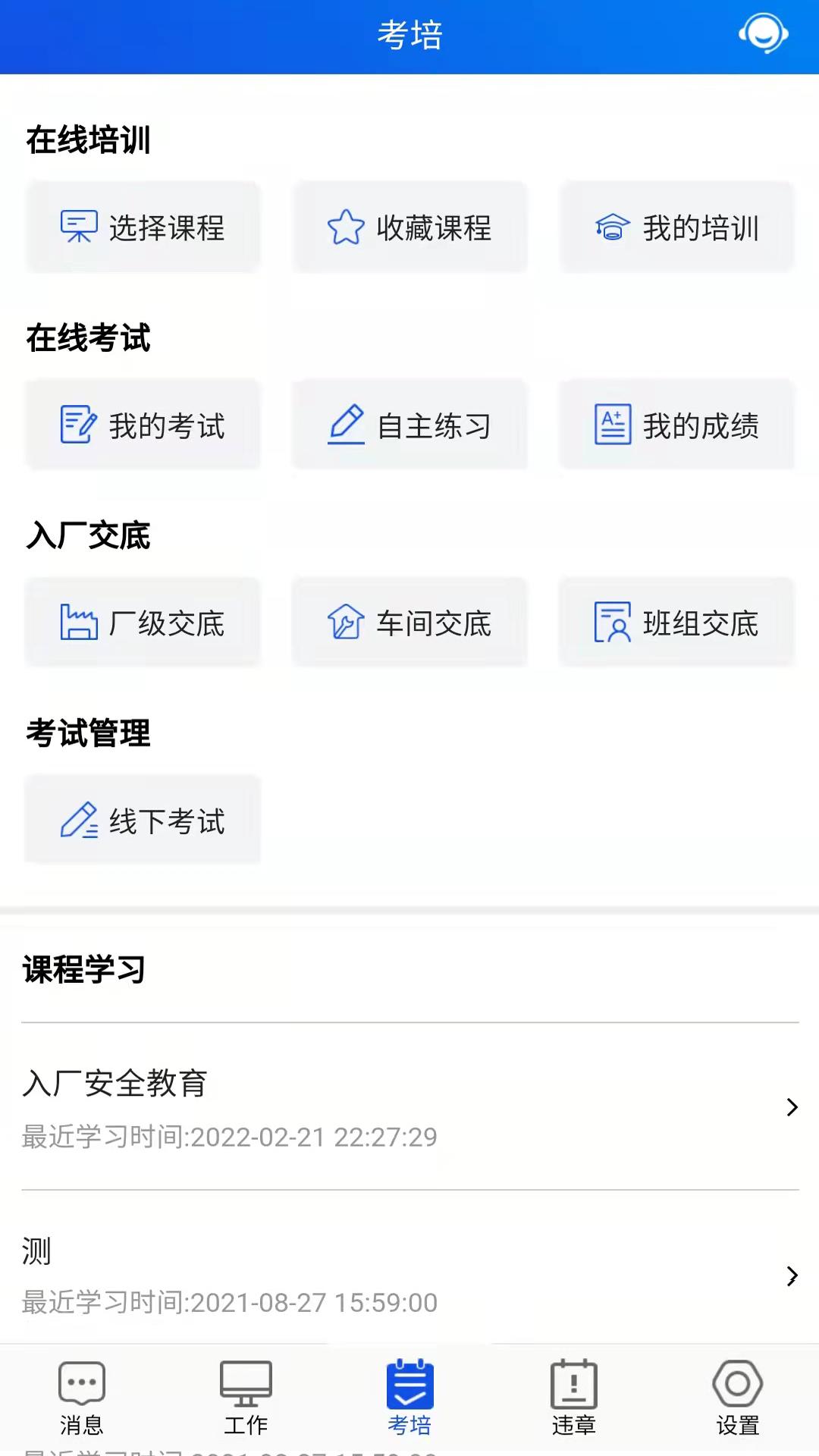Switch to the 违章 tab
Viewport: 819px width, 1456px height.
[x=573, y=1399]
